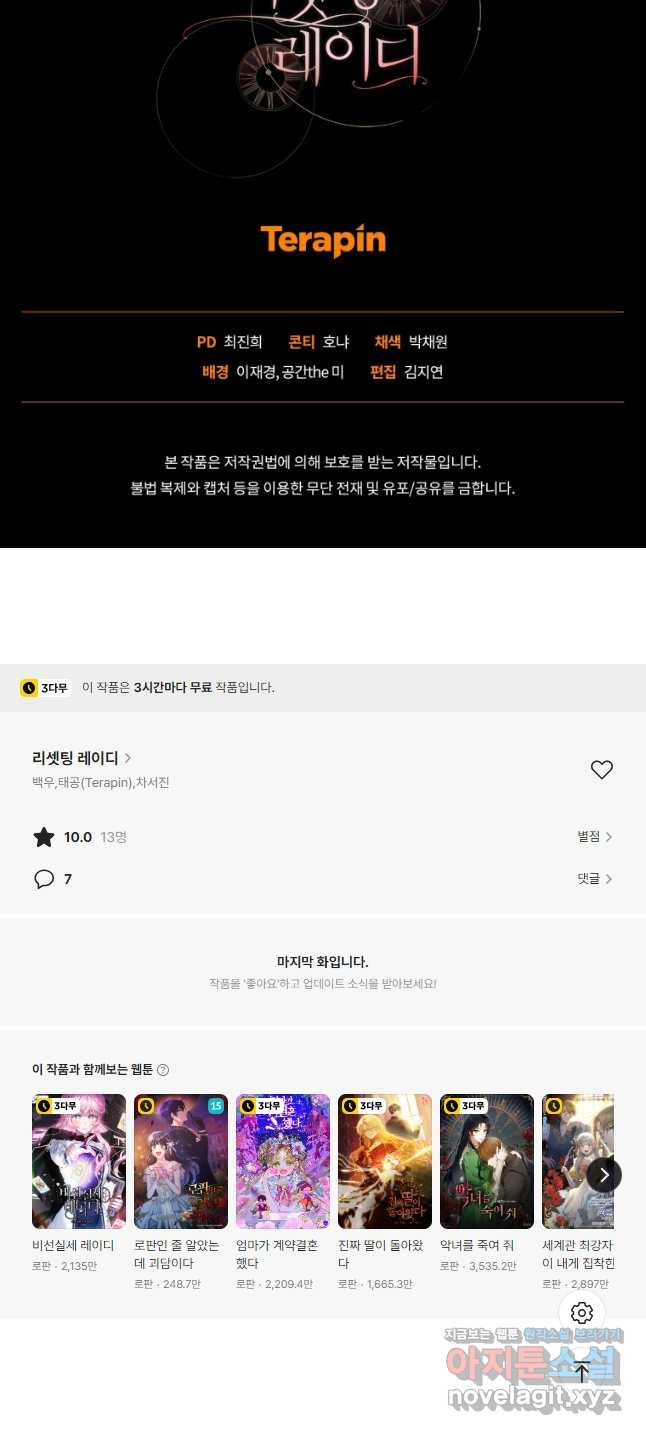Show next recommended webtoons with arrow
This screenshot has height=1435, width=646.
(x=604, y=1174)
